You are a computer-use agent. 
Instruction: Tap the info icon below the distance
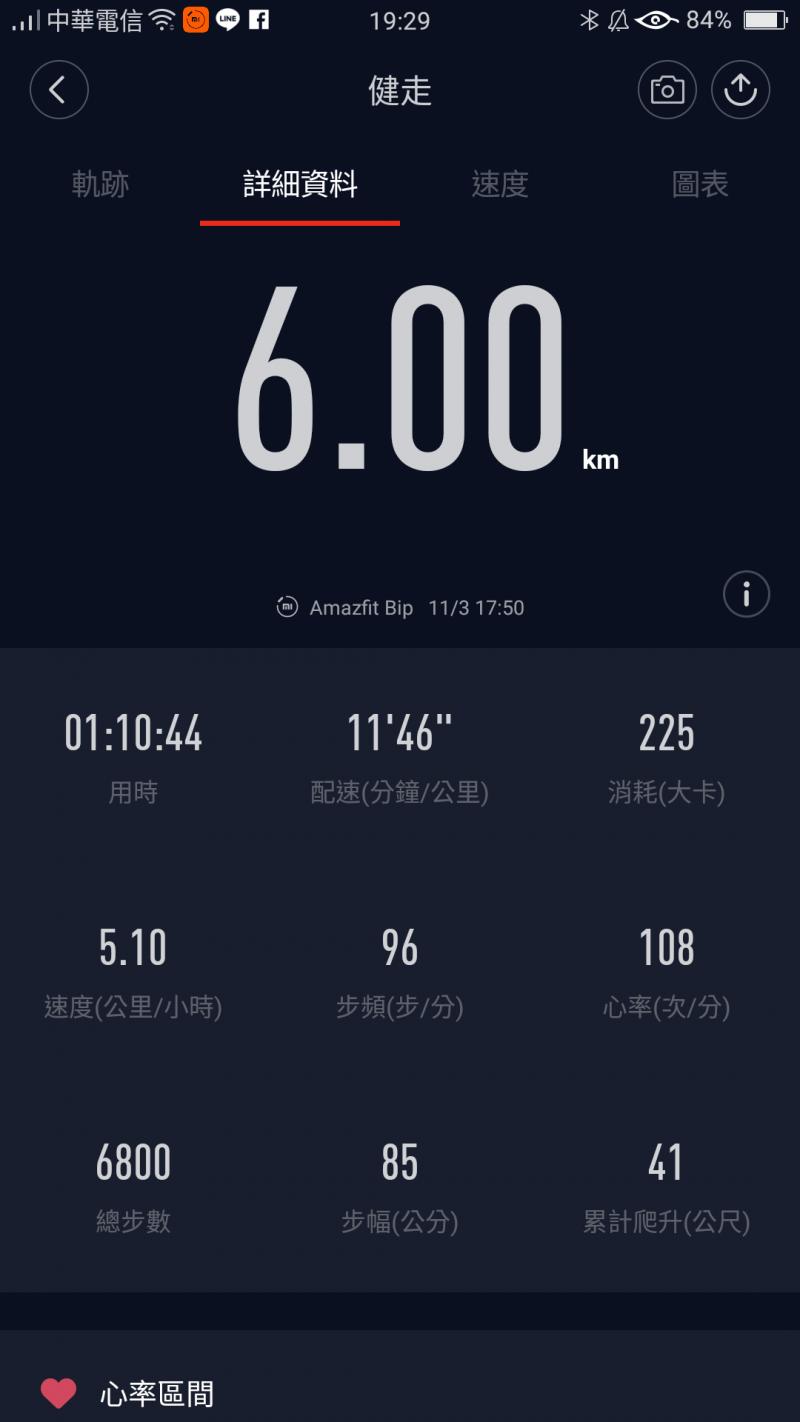click(746, 595)
